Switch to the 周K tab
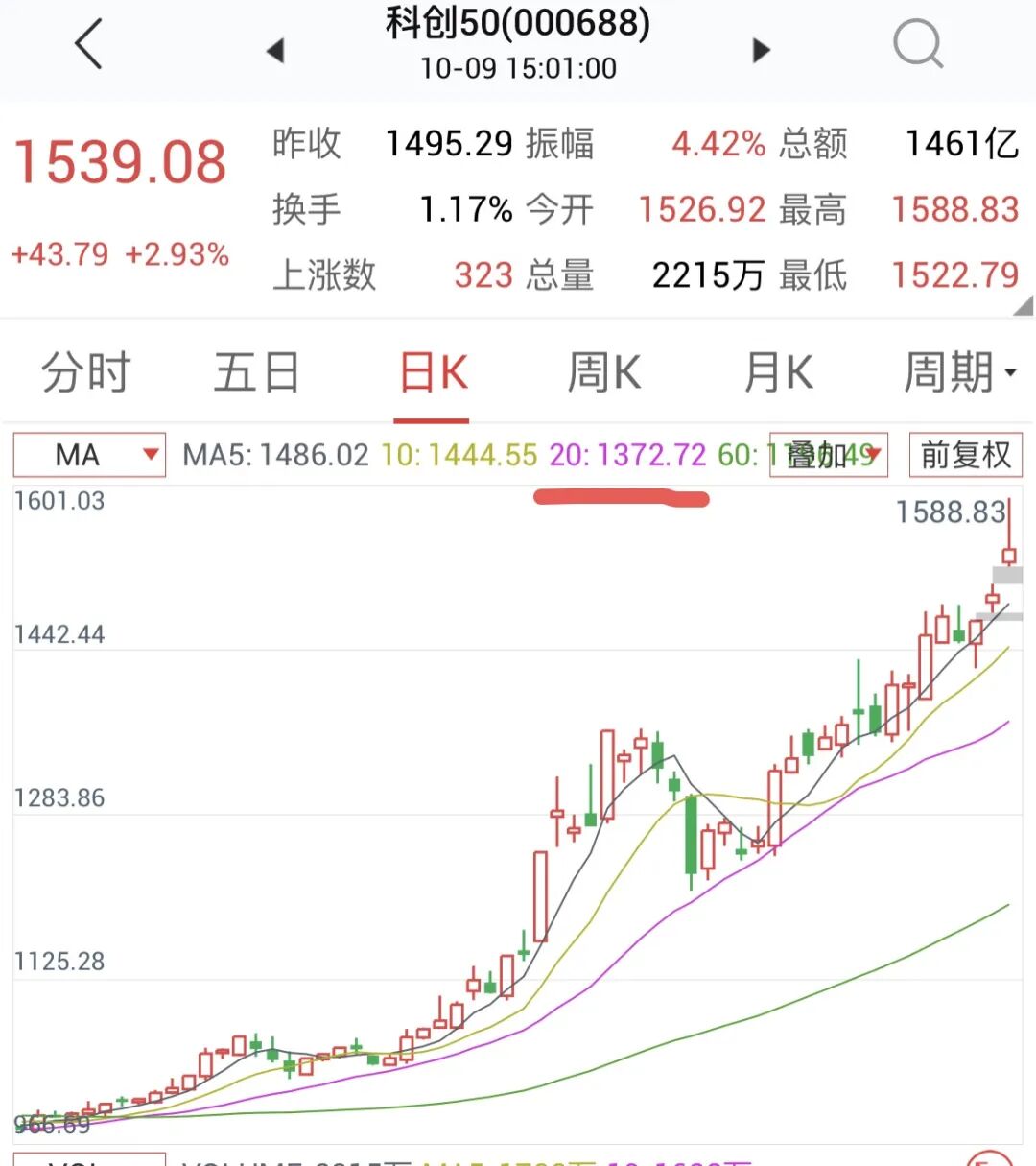The image size is (1036, 1166). [x=604, y=372]
